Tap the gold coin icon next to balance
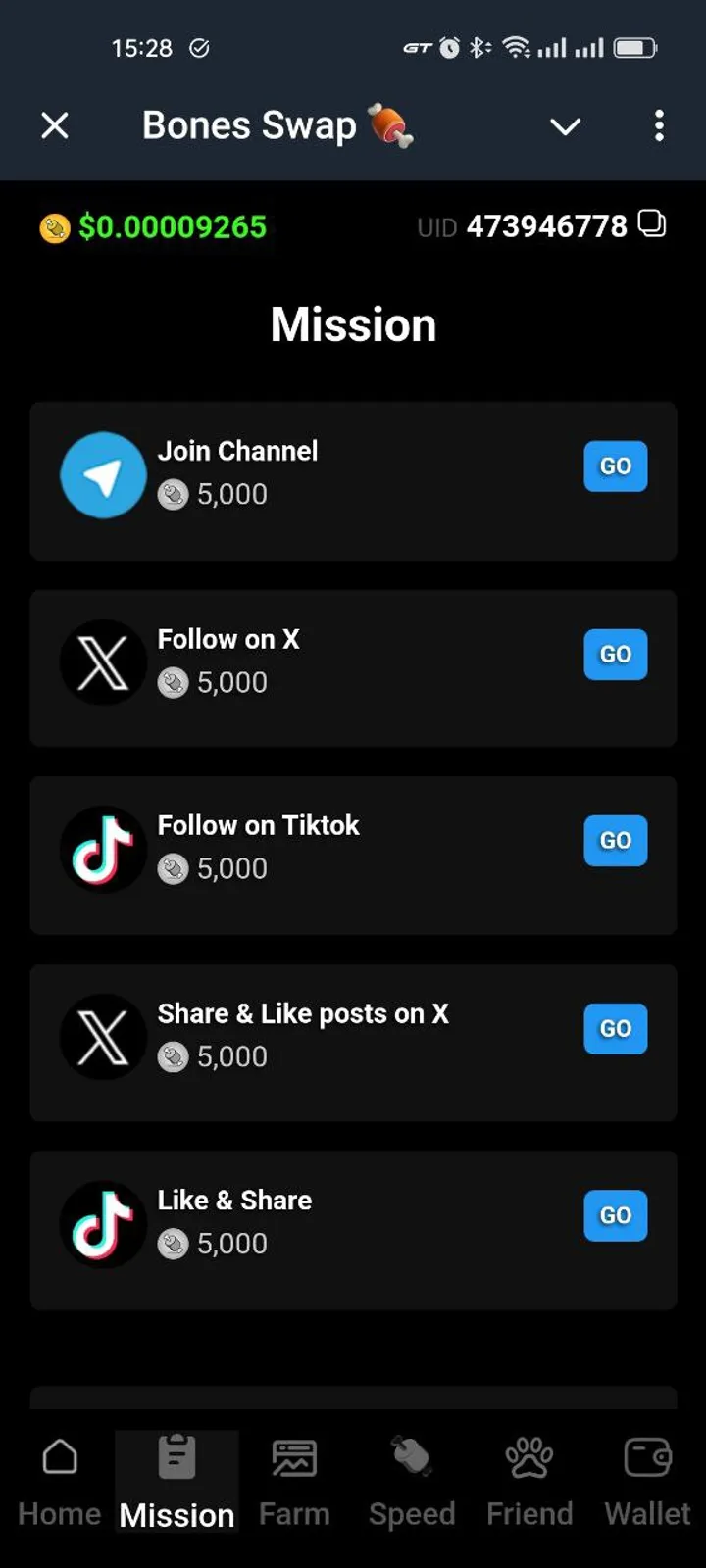Image resolution: width=706 pixels, height=1568 pixels. pos(56,226)
